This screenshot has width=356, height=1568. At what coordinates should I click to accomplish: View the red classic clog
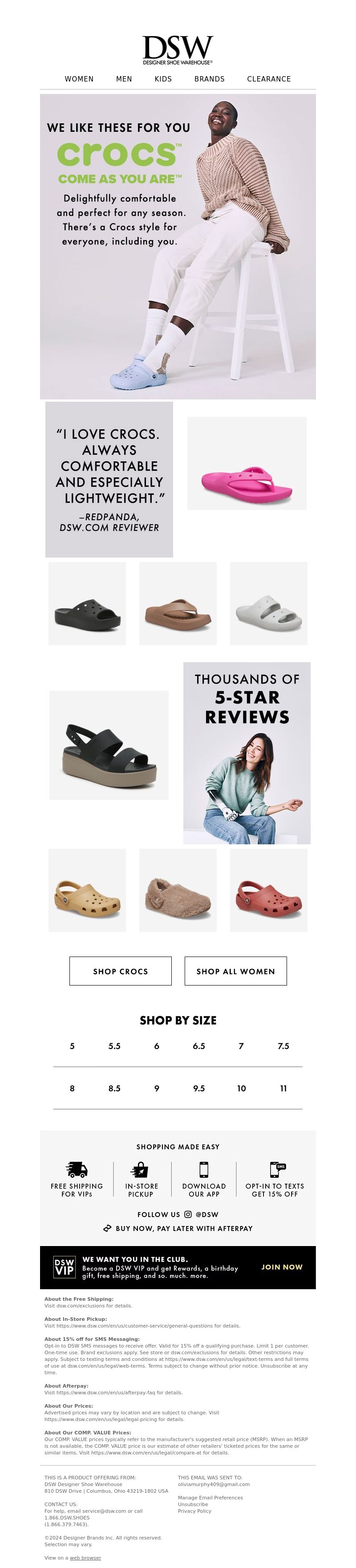point(268,890)
